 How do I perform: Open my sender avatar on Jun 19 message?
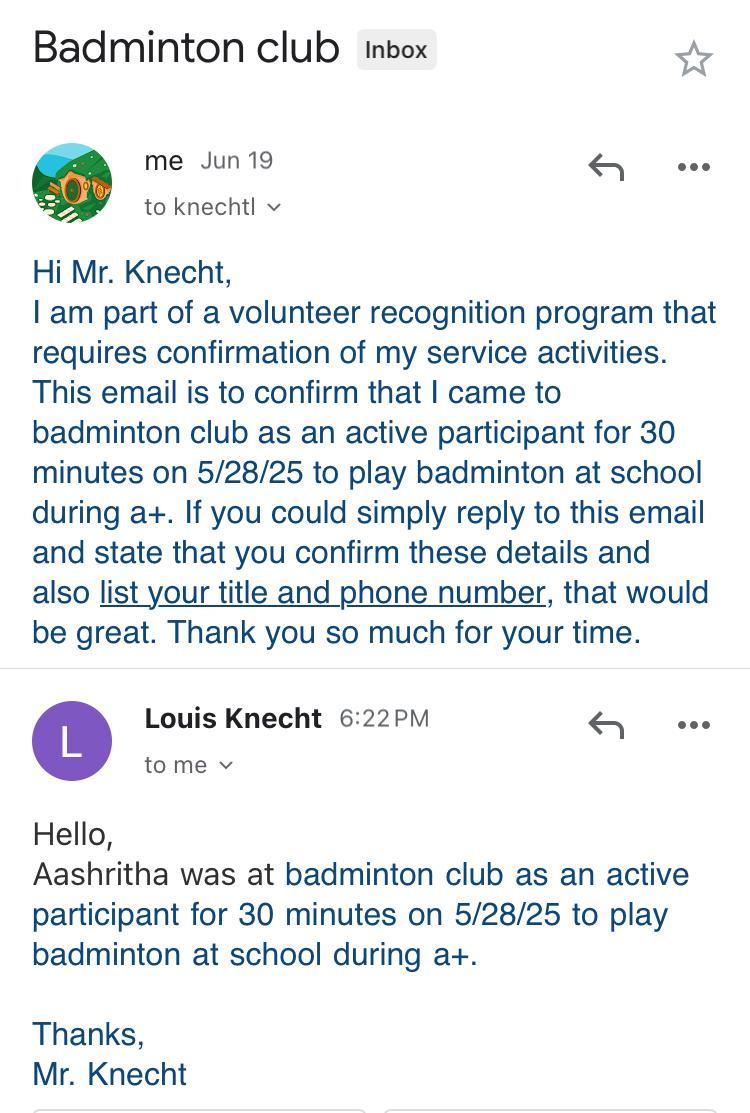click(72, 183)
